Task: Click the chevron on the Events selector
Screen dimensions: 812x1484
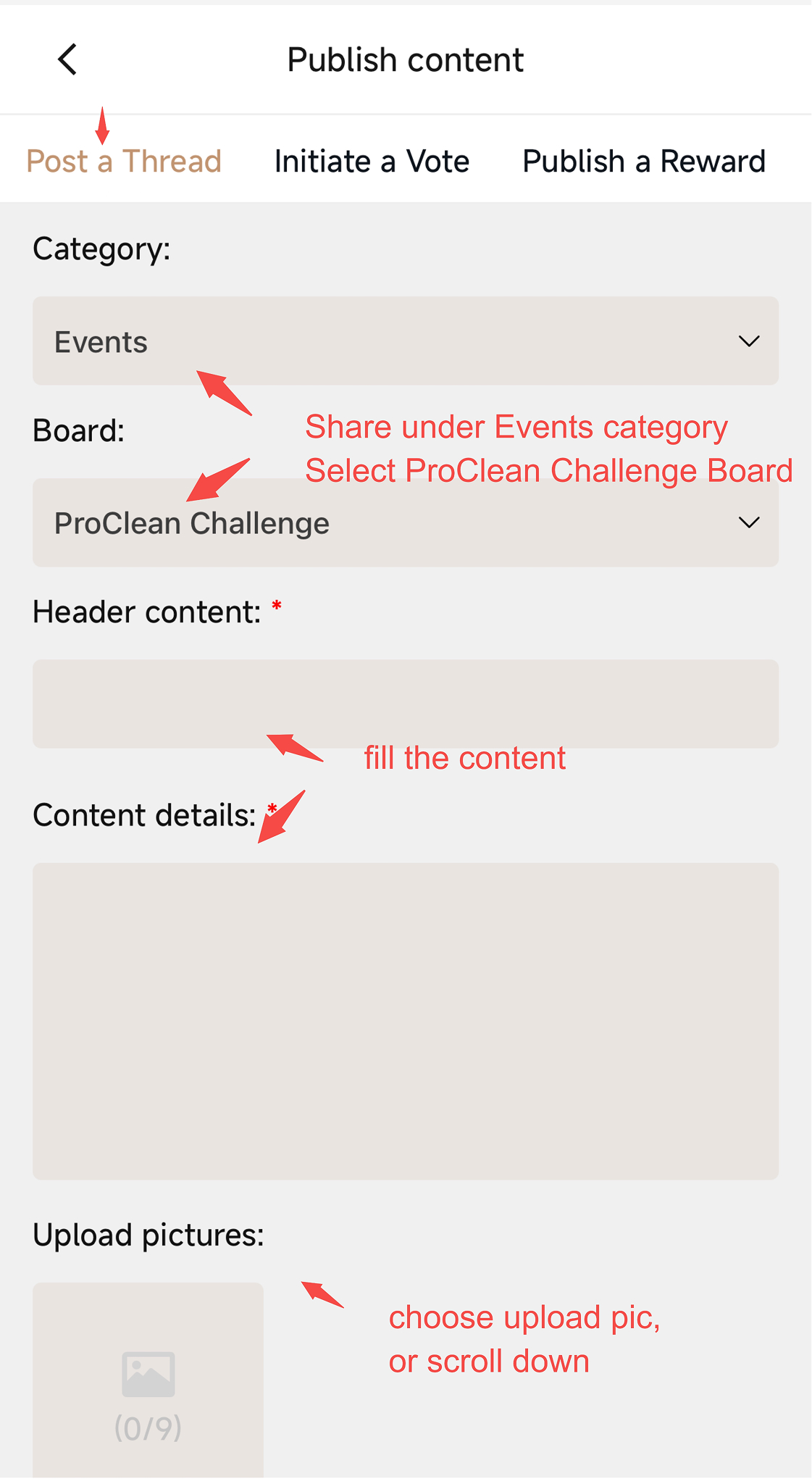Action: [x=750, y=341]
